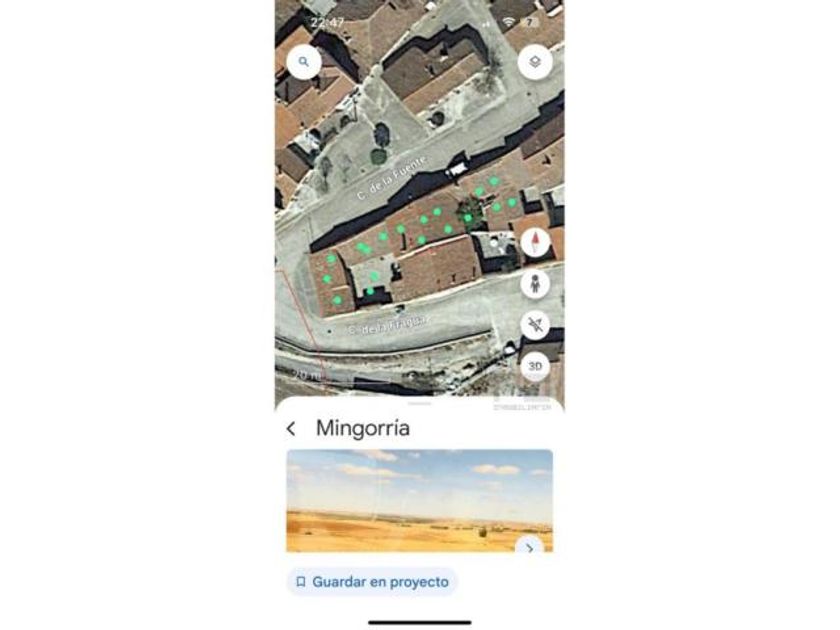This screenshot has height=630, width=840.
Task: Tap Guardar en proyecto
Action: (372, 581)
